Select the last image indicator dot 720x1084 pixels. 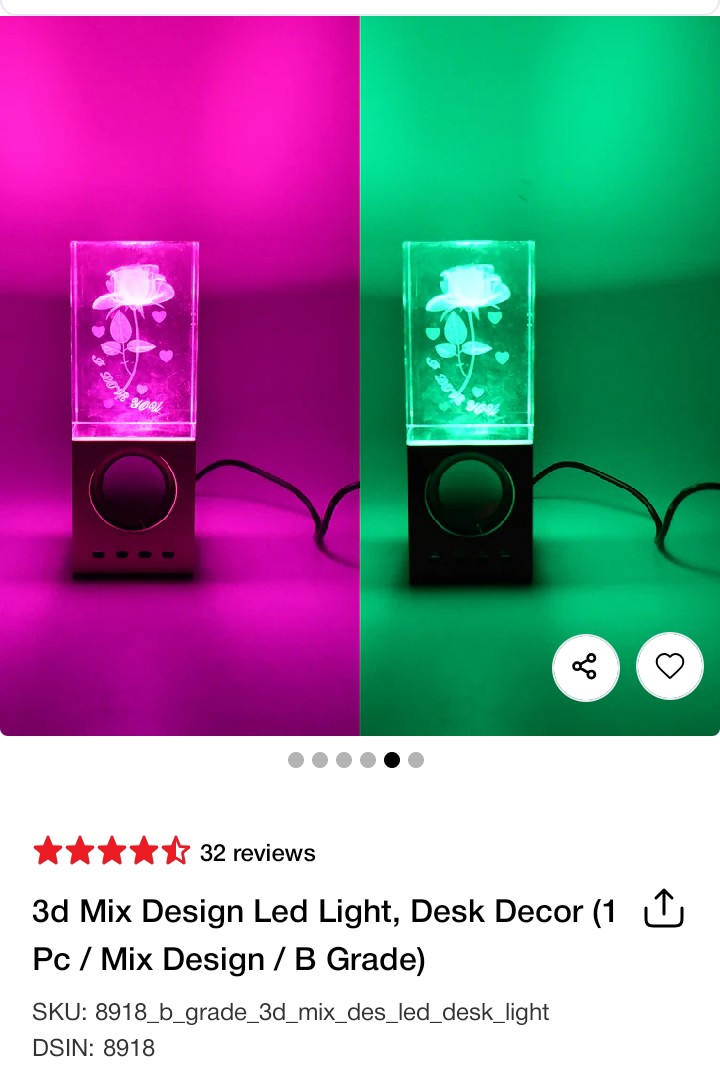click(x=416, y=760)
